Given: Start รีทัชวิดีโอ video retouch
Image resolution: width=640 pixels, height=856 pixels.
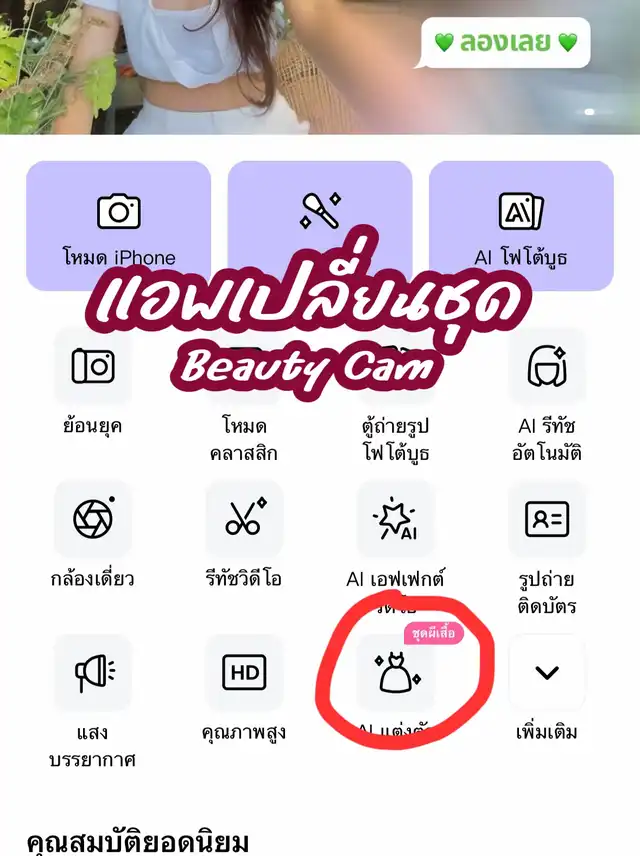Looking at the screenshot, I should click(244, 535).
